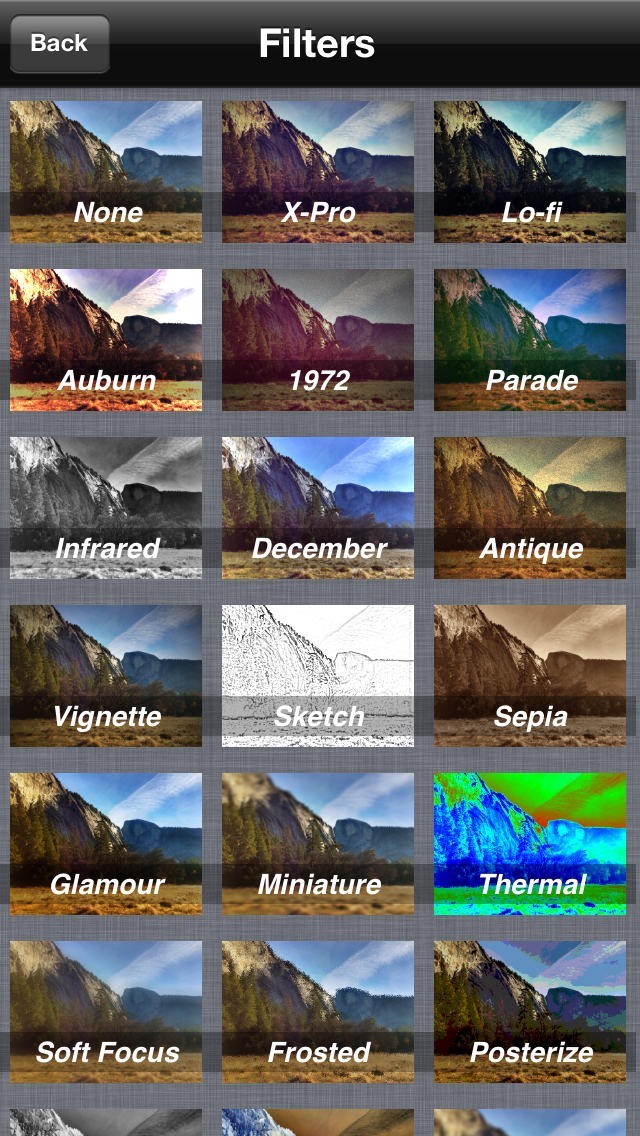Pick the Parade filter
The width and height of the screenshot is (640, 1136).
[530, 339]
